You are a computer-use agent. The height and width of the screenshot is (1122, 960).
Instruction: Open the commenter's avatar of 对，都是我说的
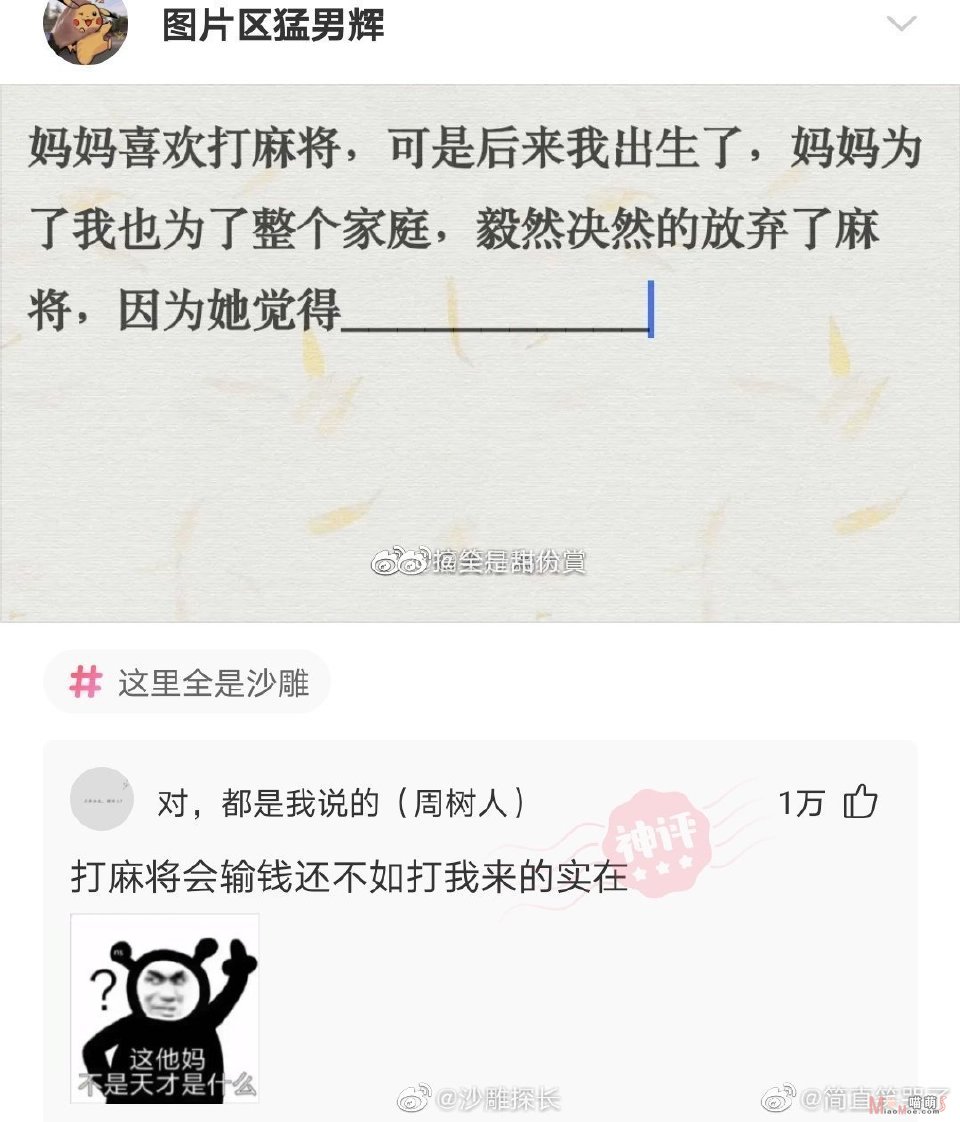(x=101, y=799)
